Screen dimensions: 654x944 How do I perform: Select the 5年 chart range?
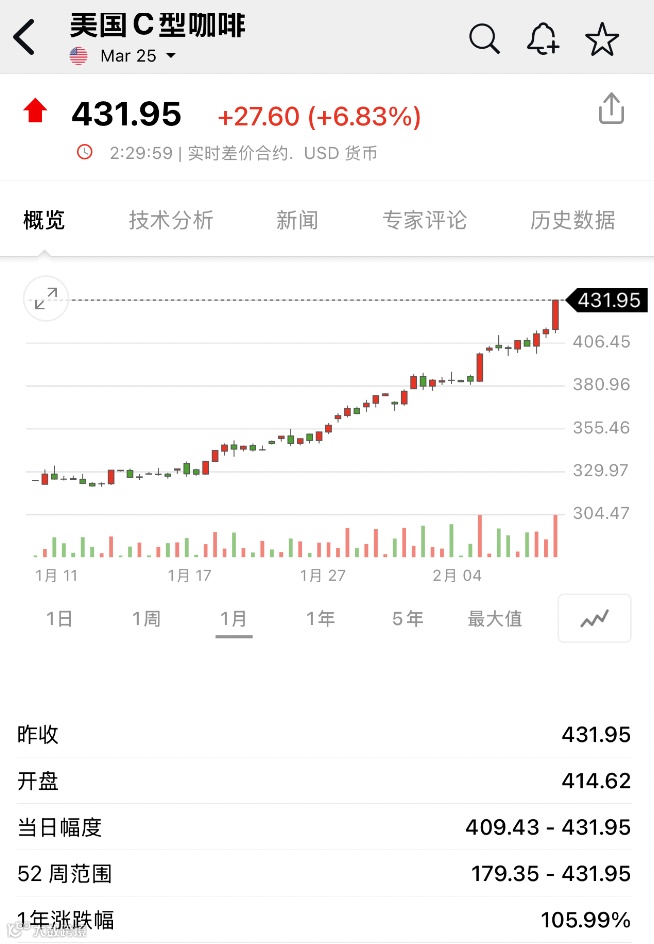coord(408,618)
